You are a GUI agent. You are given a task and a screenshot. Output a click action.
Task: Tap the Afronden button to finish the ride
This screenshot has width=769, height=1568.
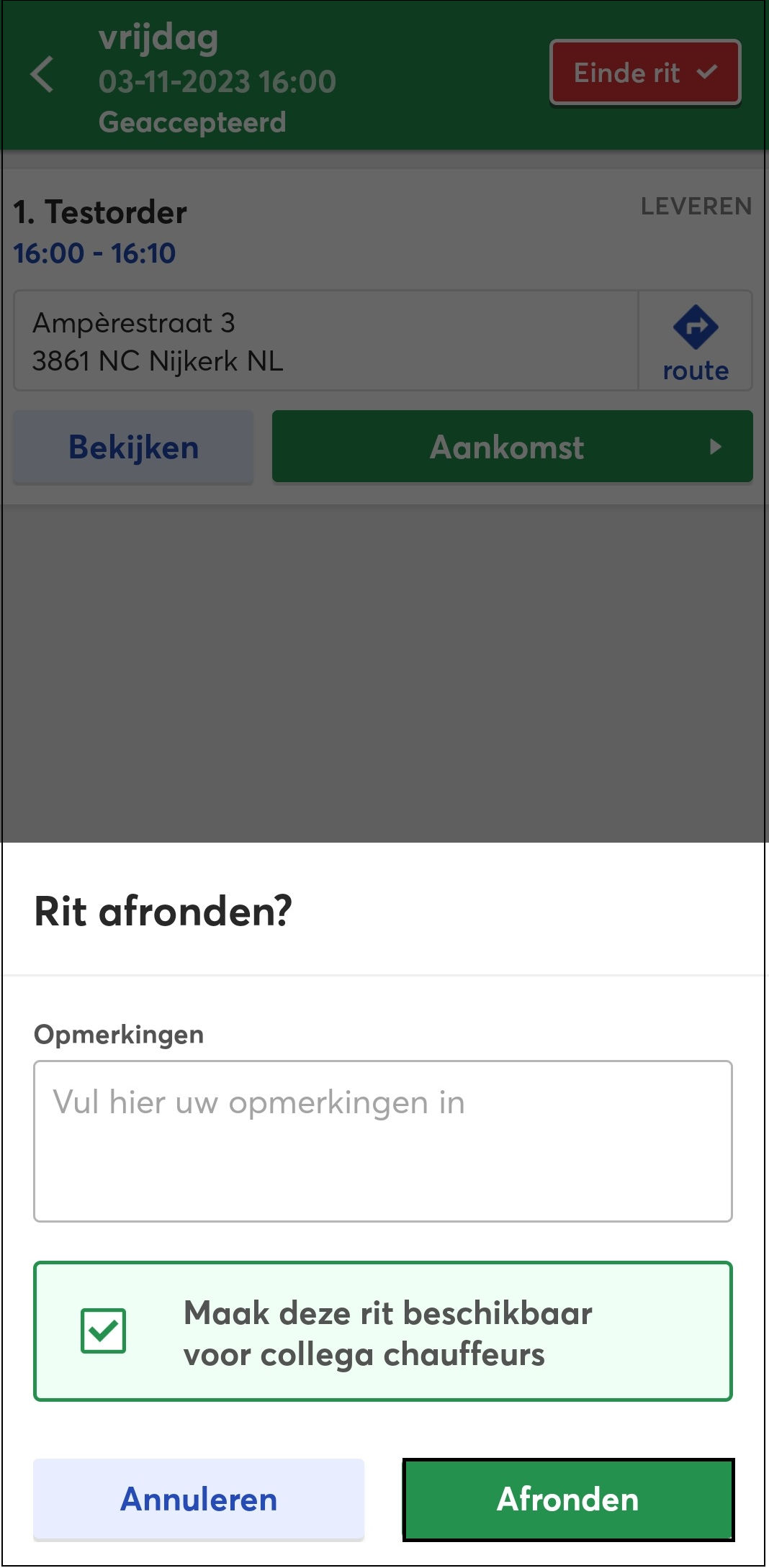567,1500
